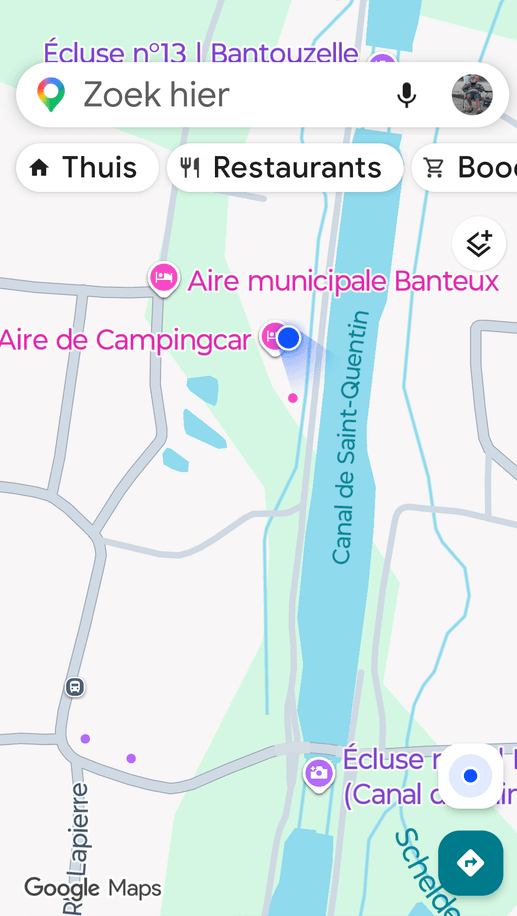Open the directions button

[470, 863]
